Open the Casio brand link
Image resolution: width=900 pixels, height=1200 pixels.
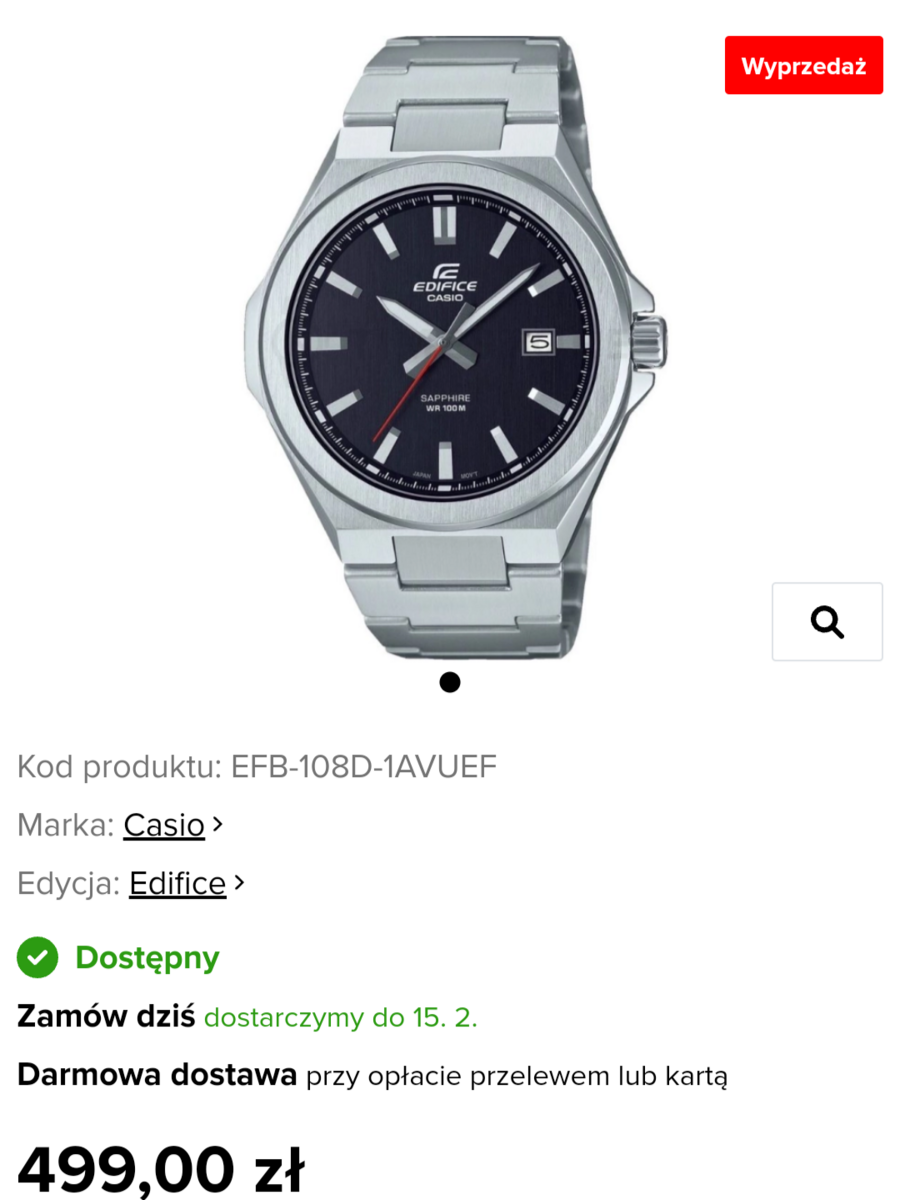click(x=164, y=826)
